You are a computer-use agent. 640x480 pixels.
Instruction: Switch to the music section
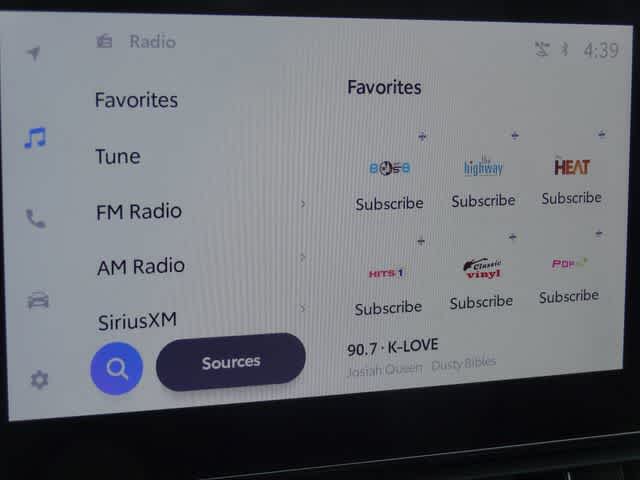[35, 138]
